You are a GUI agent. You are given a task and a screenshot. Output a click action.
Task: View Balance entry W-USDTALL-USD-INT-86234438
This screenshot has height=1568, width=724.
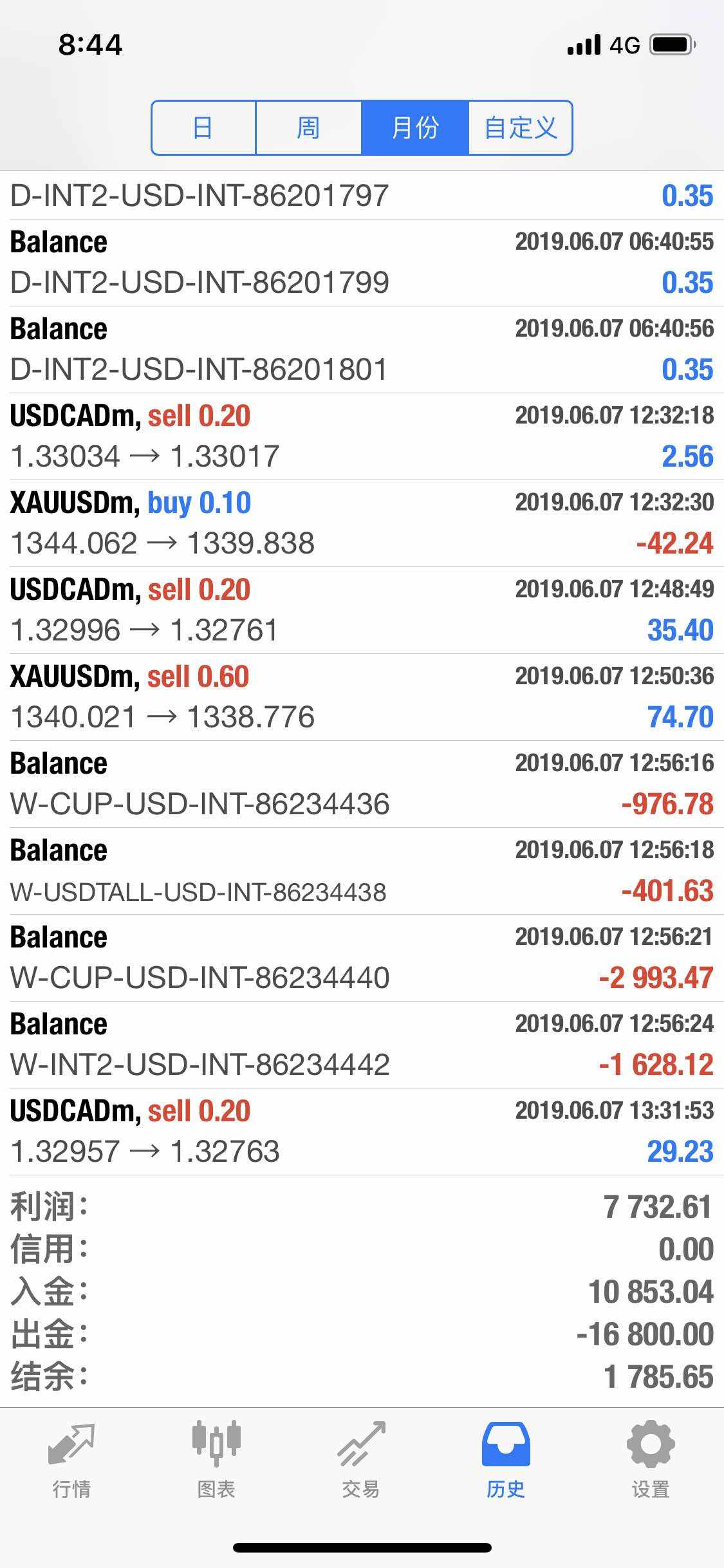[x=362, y=871]
